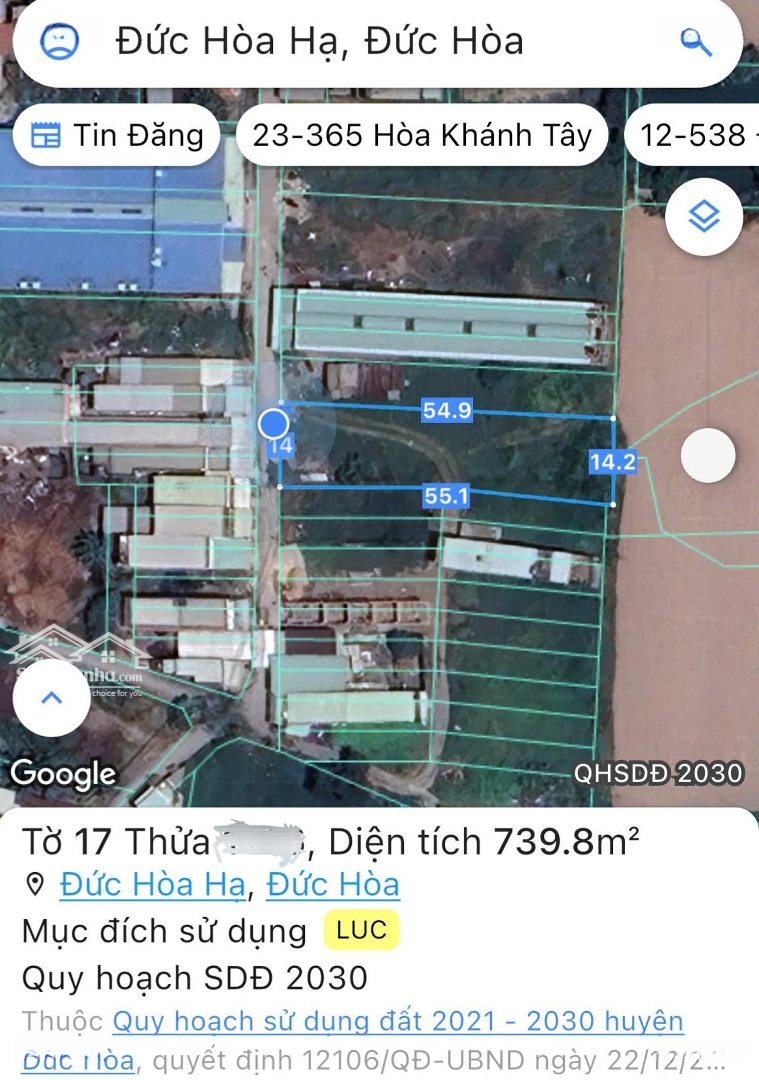
Task: Open Quy hoạch sử dụng đất 2021-2030 link
Action: [x=398, y=1022]
